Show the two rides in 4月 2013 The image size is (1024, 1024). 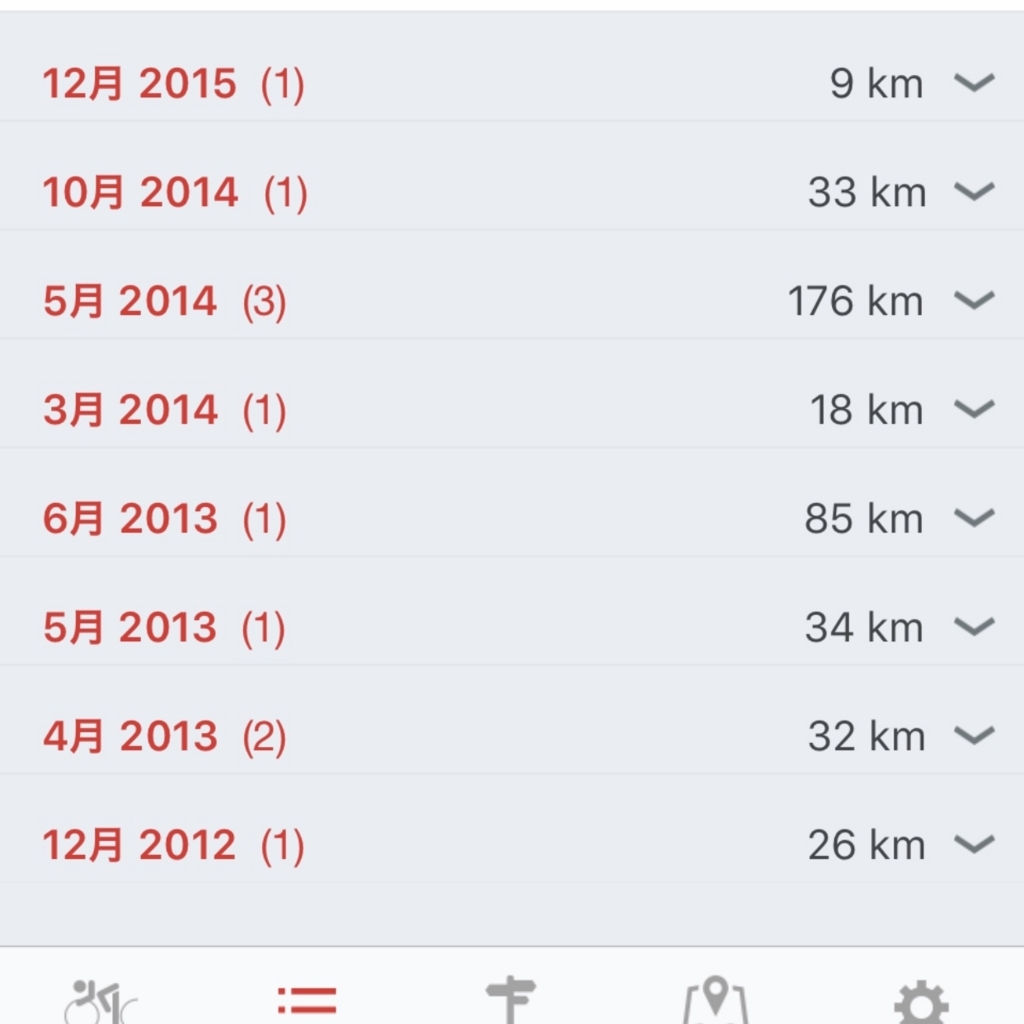973,736
